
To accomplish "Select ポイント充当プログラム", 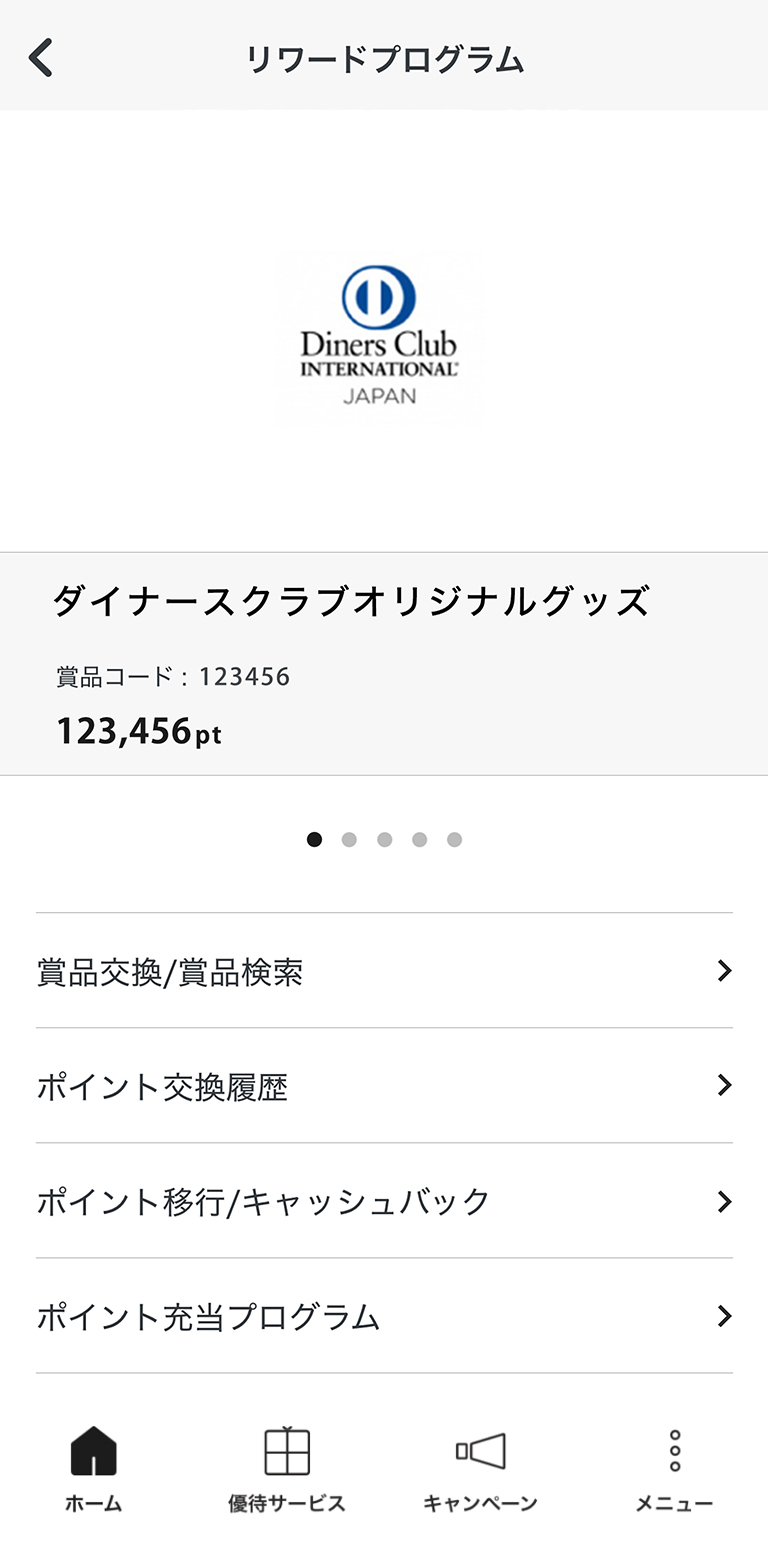I will point(384,1316).
